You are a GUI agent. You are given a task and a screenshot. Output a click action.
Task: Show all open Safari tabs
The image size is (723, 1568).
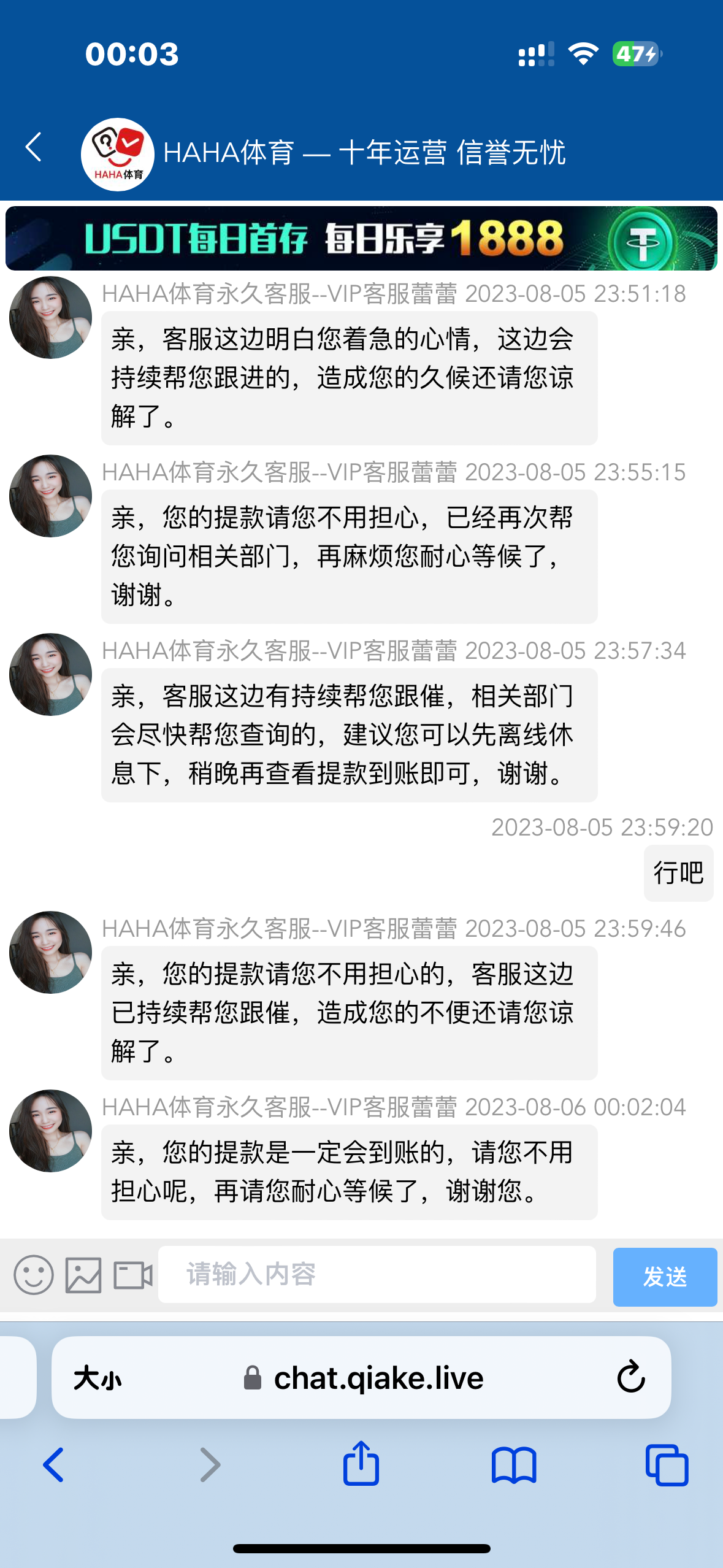[x=667, y=1465]
